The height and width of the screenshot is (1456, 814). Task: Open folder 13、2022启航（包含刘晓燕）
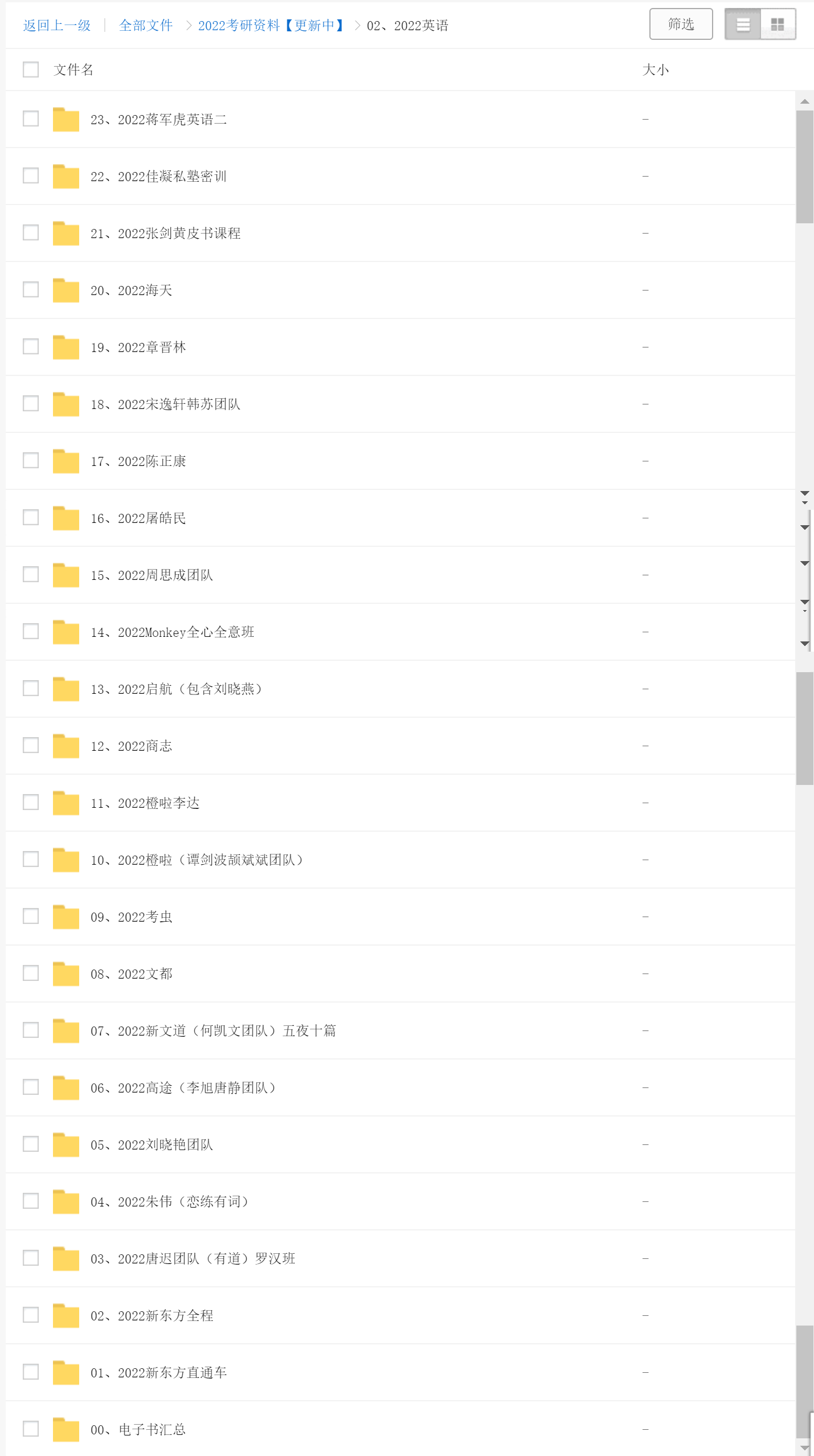click(x=177, y=689)
